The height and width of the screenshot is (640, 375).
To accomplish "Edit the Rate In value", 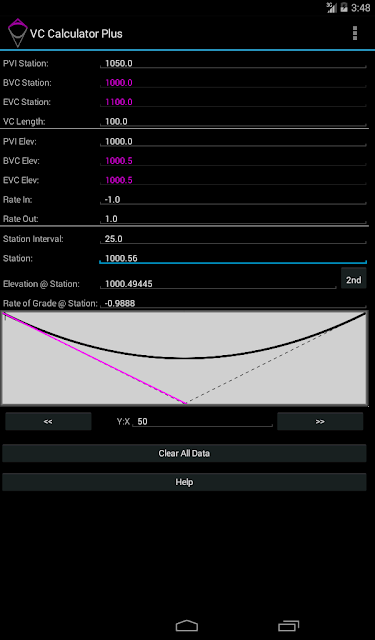I will coord(233,199).
